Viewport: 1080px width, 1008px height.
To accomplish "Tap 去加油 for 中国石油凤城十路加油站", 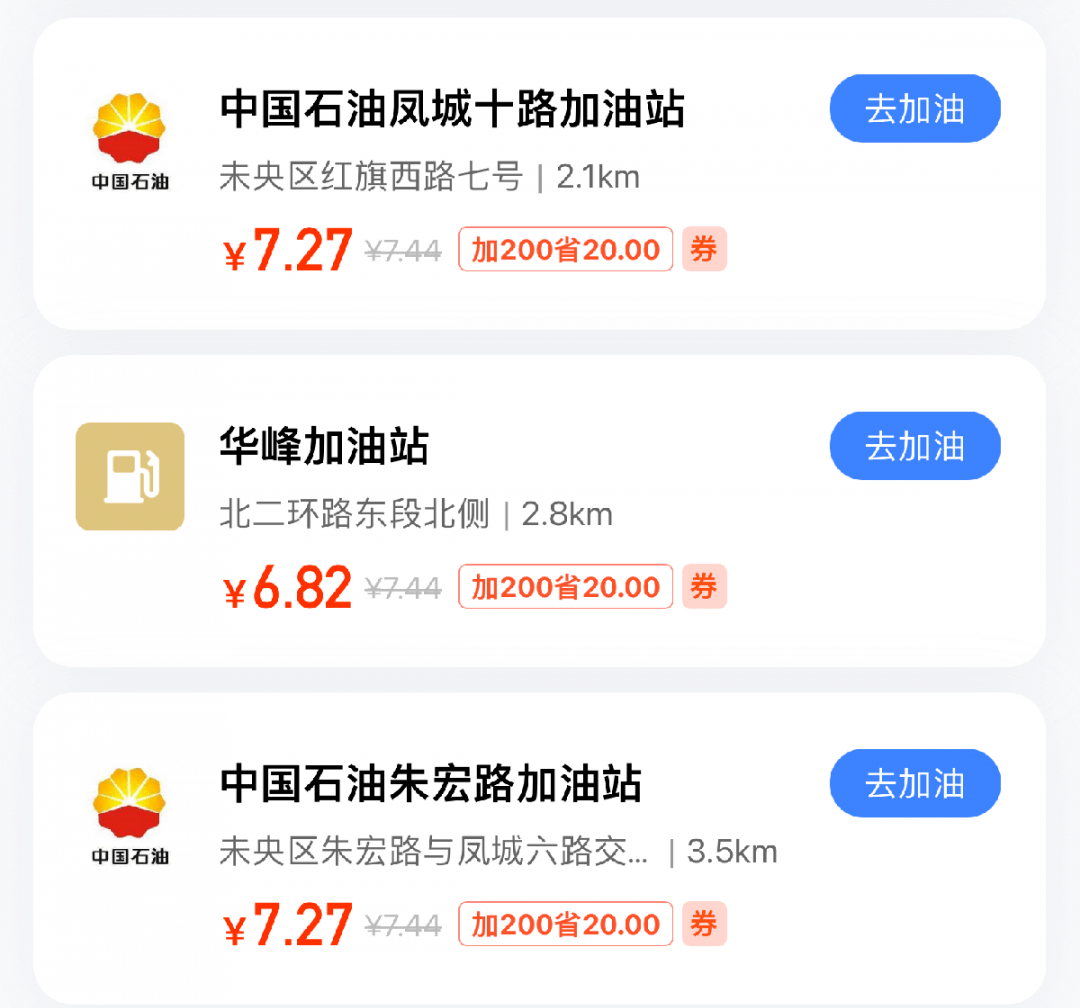I will click(915, 108).
